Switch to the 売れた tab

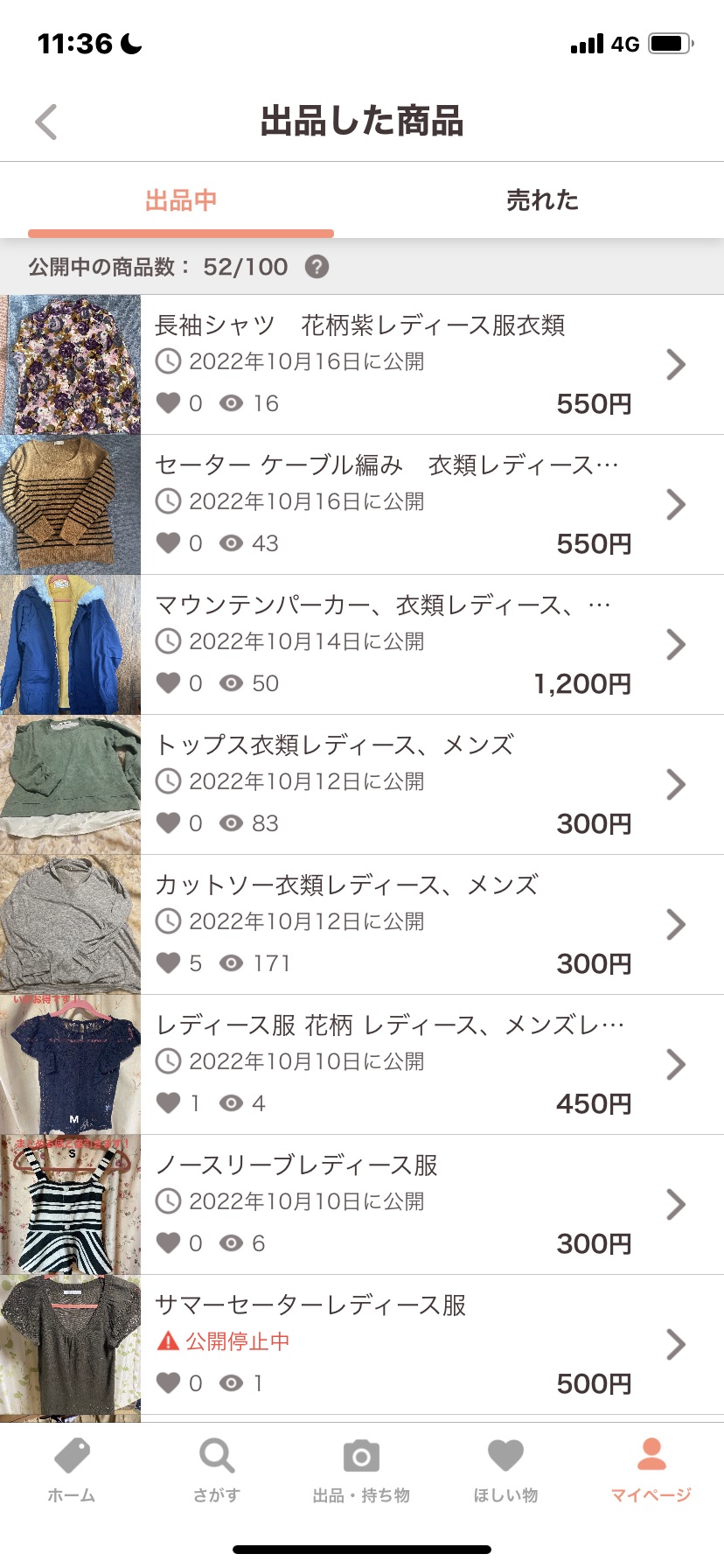pyautogui.click(x=542, y=200)
